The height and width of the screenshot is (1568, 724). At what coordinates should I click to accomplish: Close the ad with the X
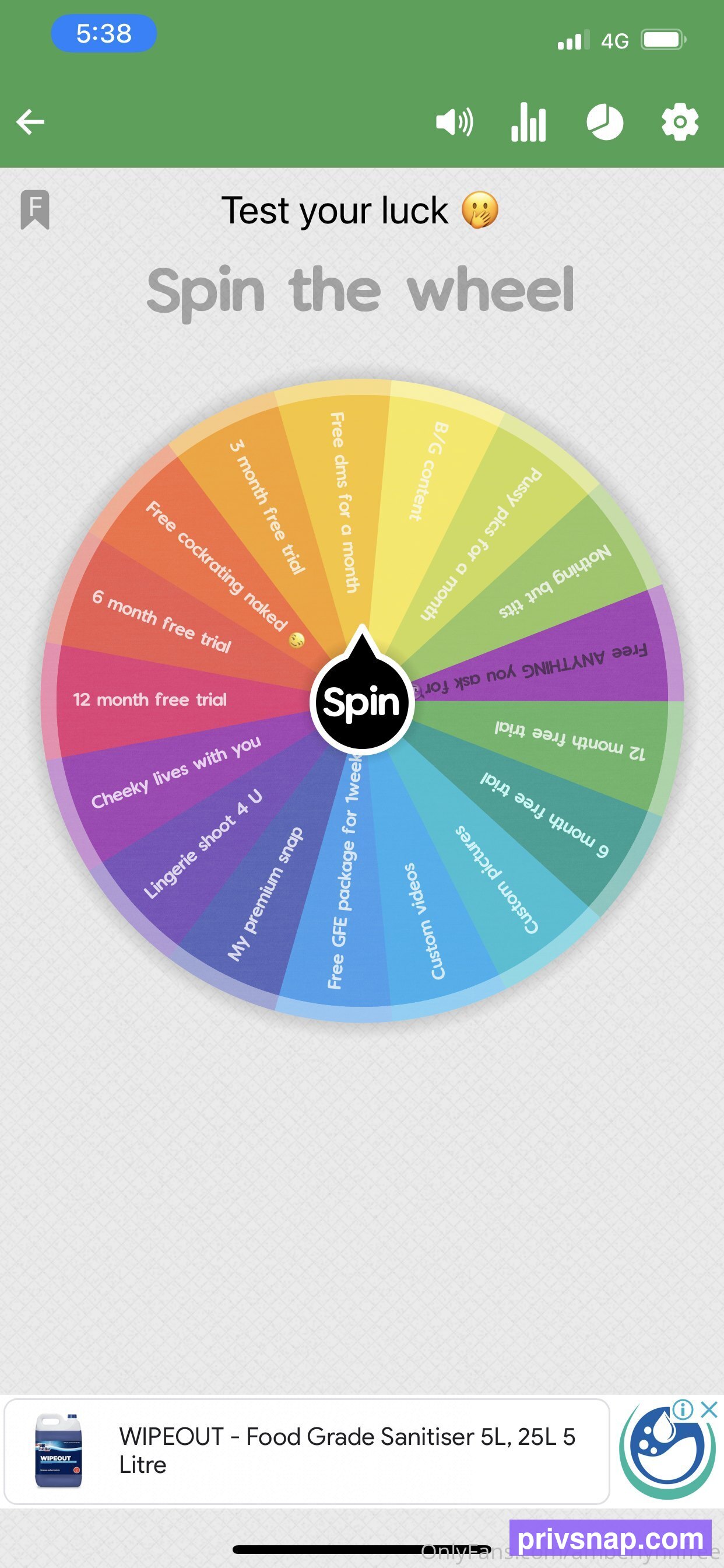709,1409
